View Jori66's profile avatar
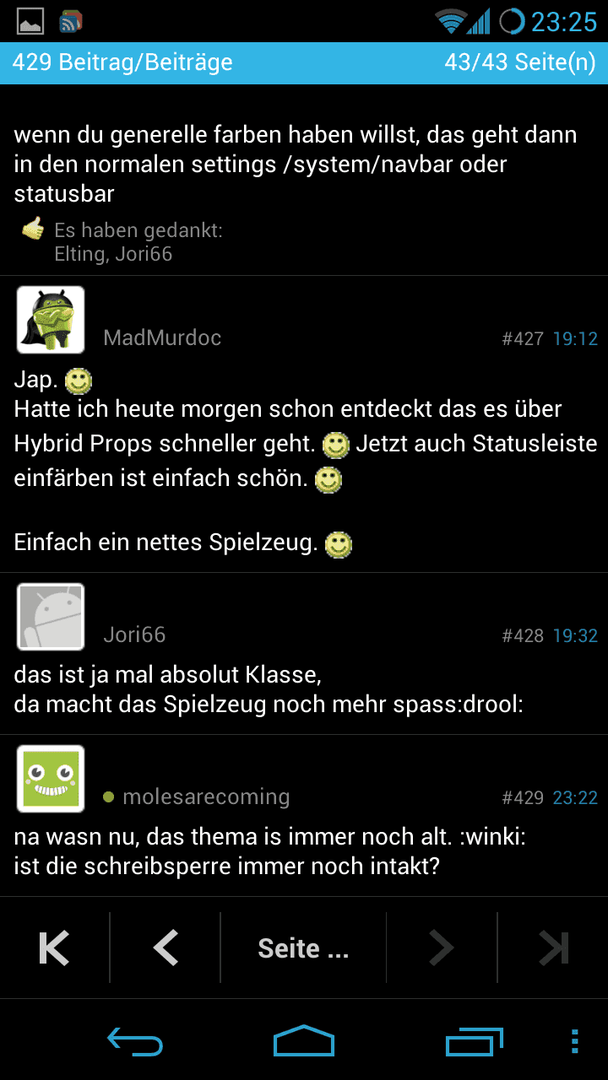The width and height of the screenshot is (608, 1080). pyautogui.click(x=51, y=617)
